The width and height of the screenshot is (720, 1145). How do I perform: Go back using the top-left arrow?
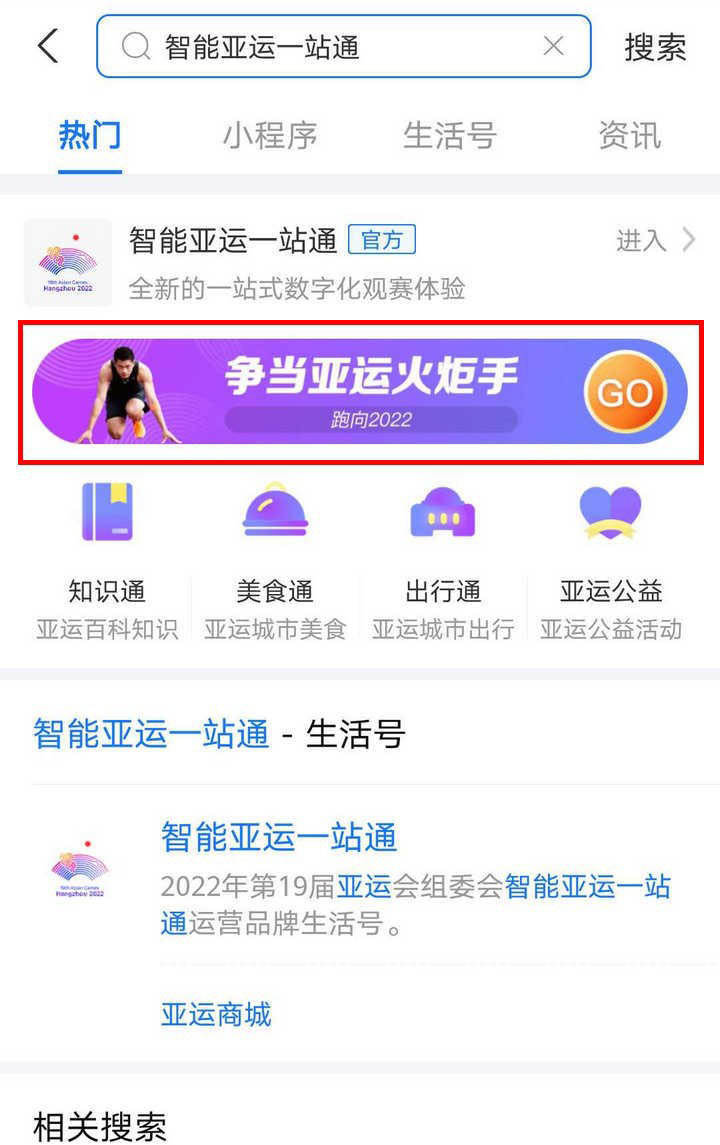click(47, 47)
